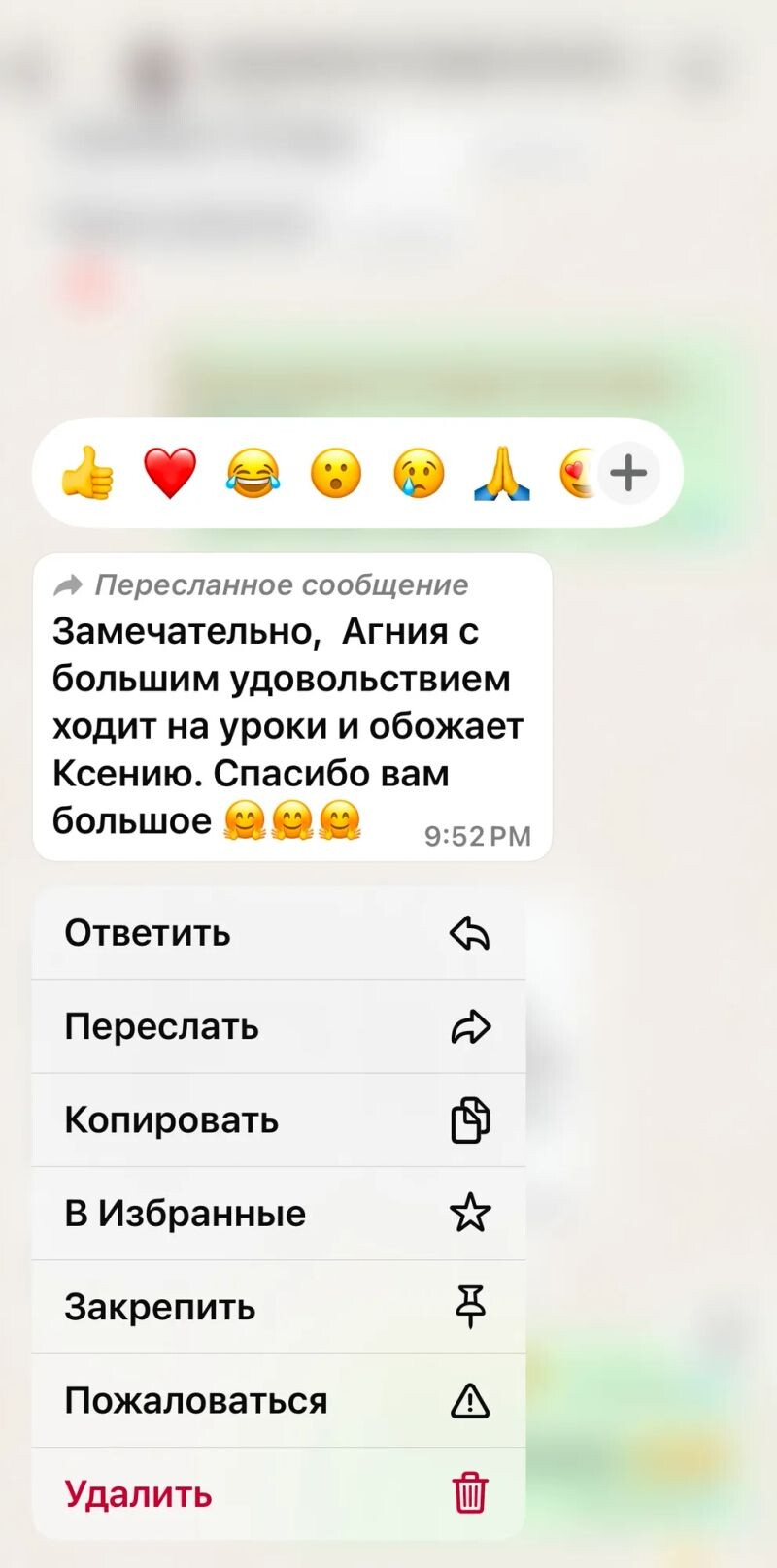Pin the message with Закрепить
The height and width of the screenshot is (1568, 777).
pyautogui.click(x=279, y=1307)
